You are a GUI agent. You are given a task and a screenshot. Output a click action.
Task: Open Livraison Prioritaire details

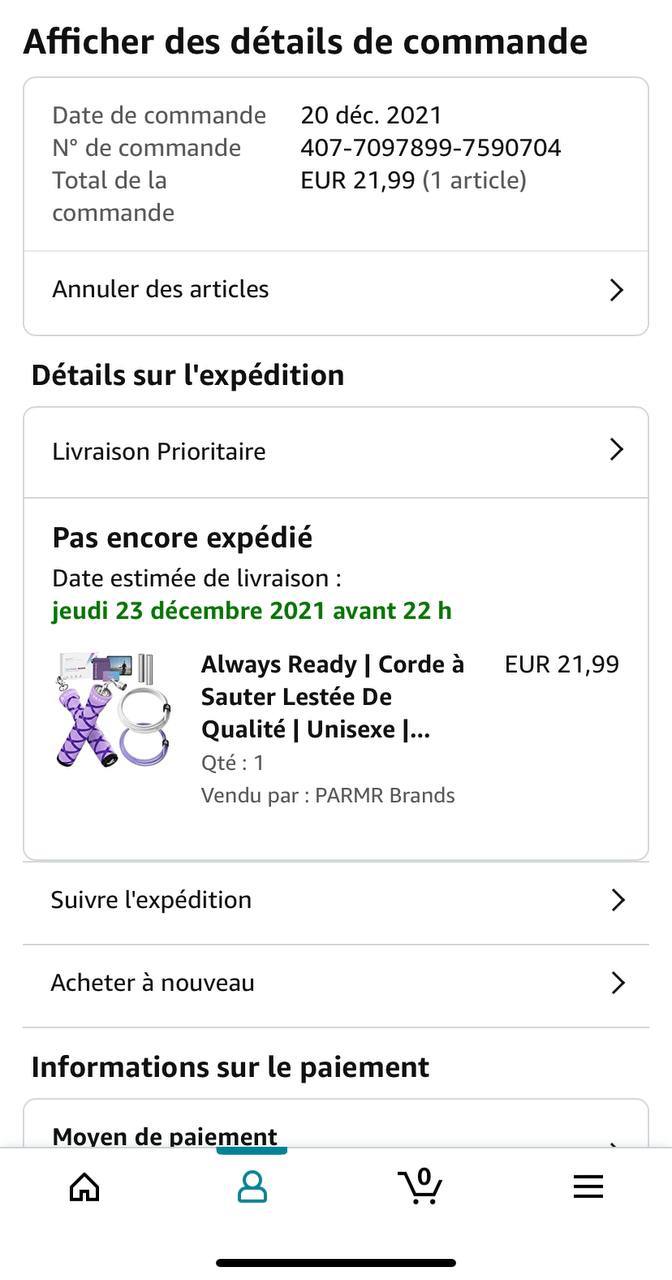click(x=336, y=451)
